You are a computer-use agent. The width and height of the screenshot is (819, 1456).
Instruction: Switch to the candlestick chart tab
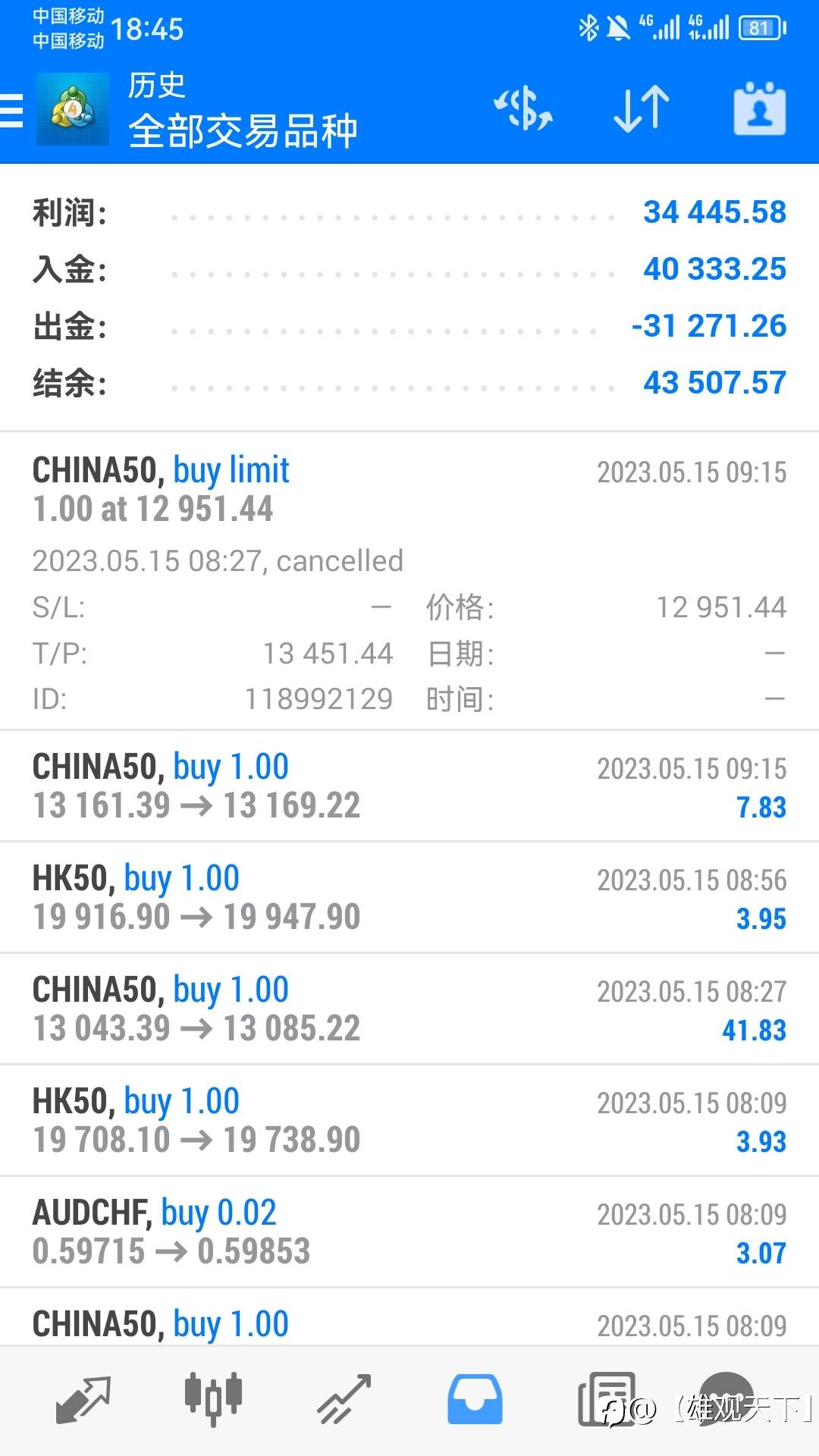(x=213, y=1398)
